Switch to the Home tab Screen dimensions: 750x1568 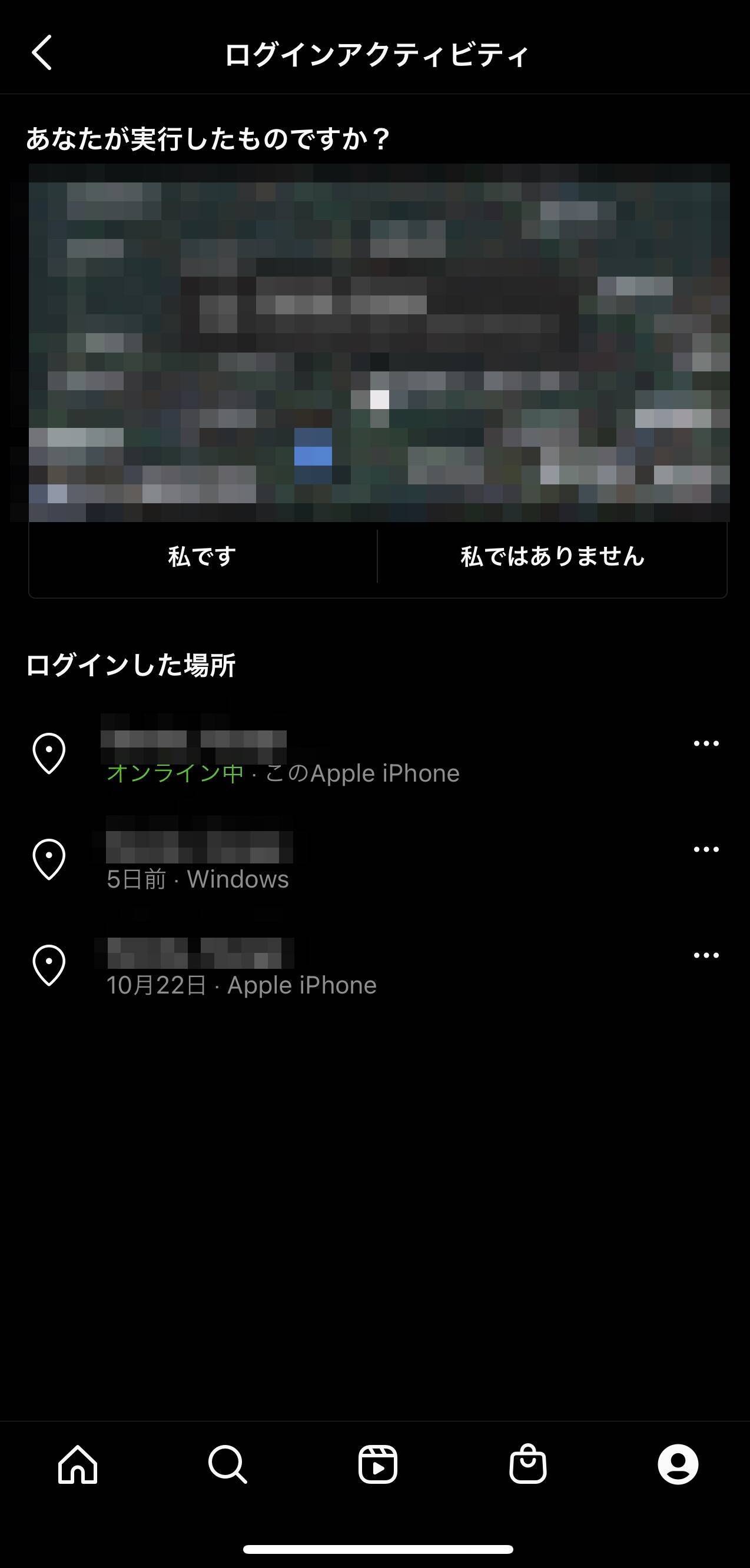pos(78,1464)
